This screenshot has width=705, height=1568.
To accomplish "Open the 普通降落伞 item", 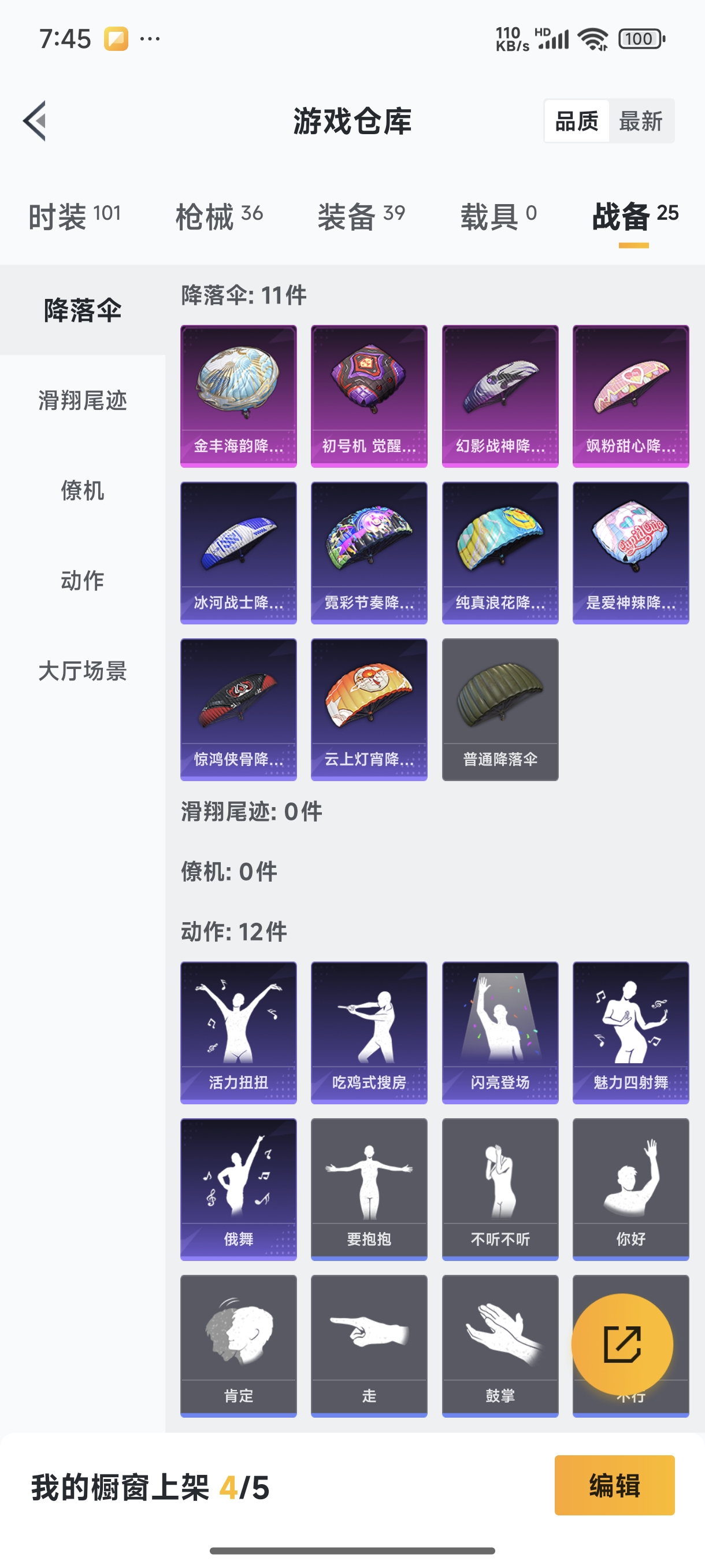I will [x=500, y=709].
